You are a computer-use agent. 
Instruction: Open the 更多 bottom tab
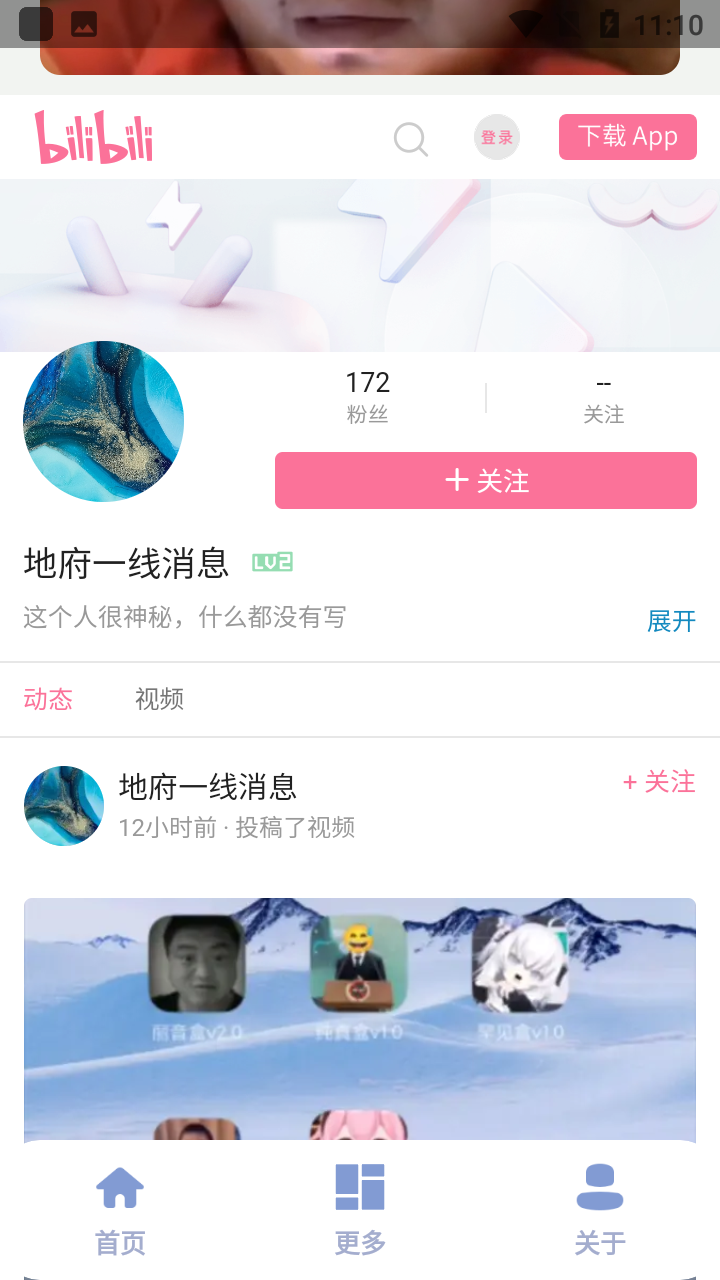click(x=360, y=1210)
